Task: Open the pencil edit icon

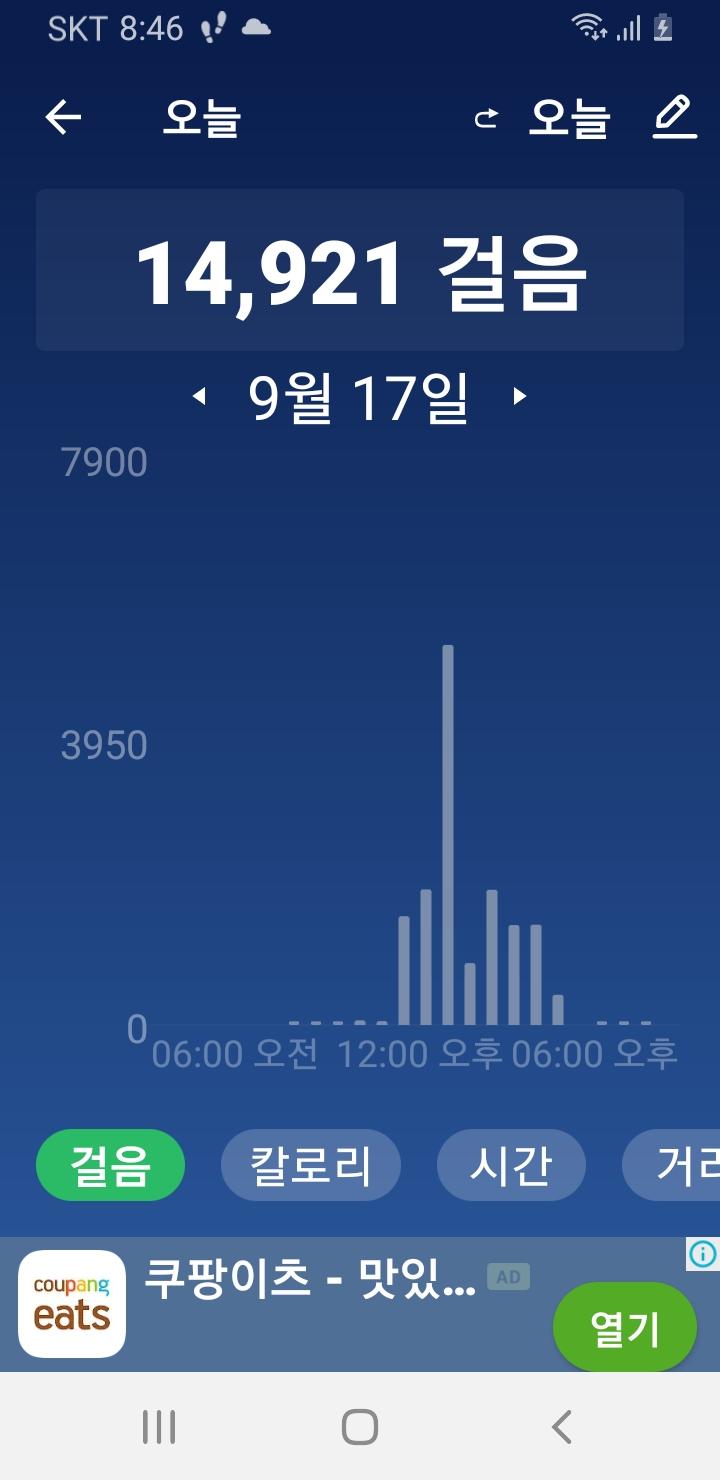Action: (674, 118)
